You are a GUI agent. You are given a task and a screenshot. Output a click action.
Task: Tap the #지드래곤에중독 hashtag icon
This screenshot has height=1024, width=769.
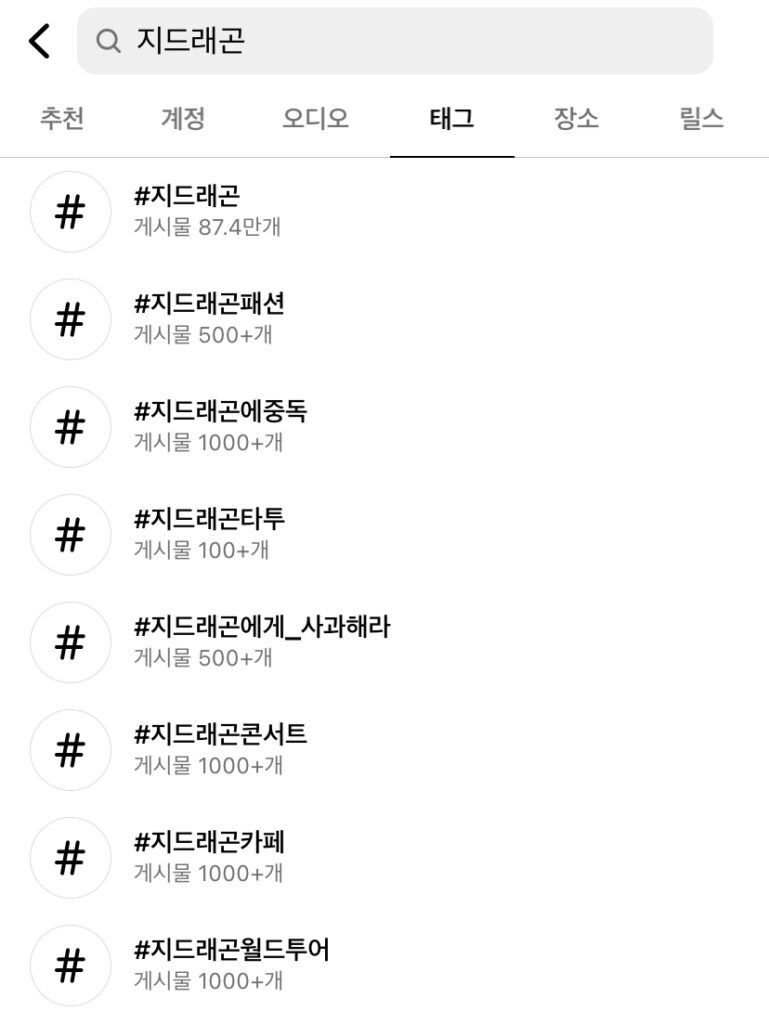pos(70,427)
